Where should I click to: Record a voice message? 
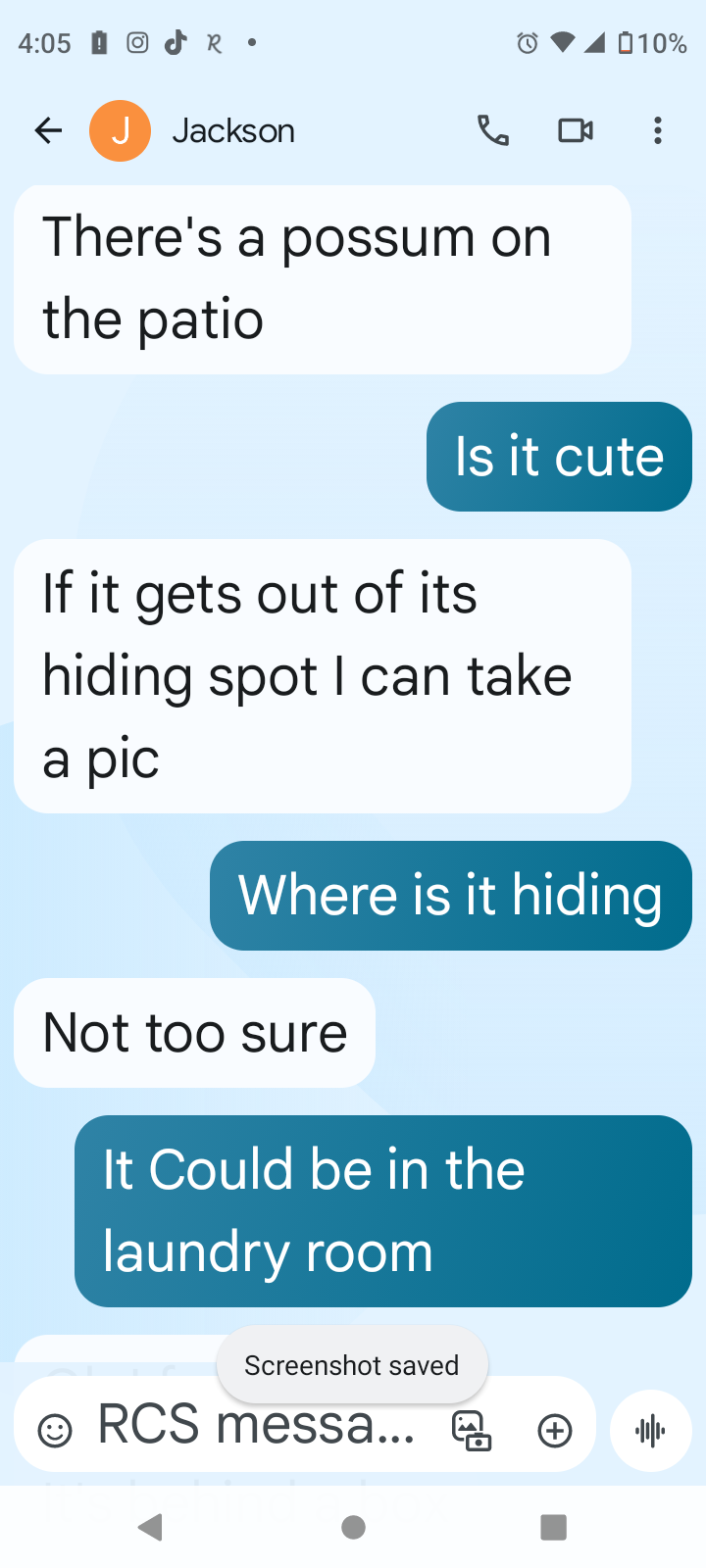[651, 1431]
